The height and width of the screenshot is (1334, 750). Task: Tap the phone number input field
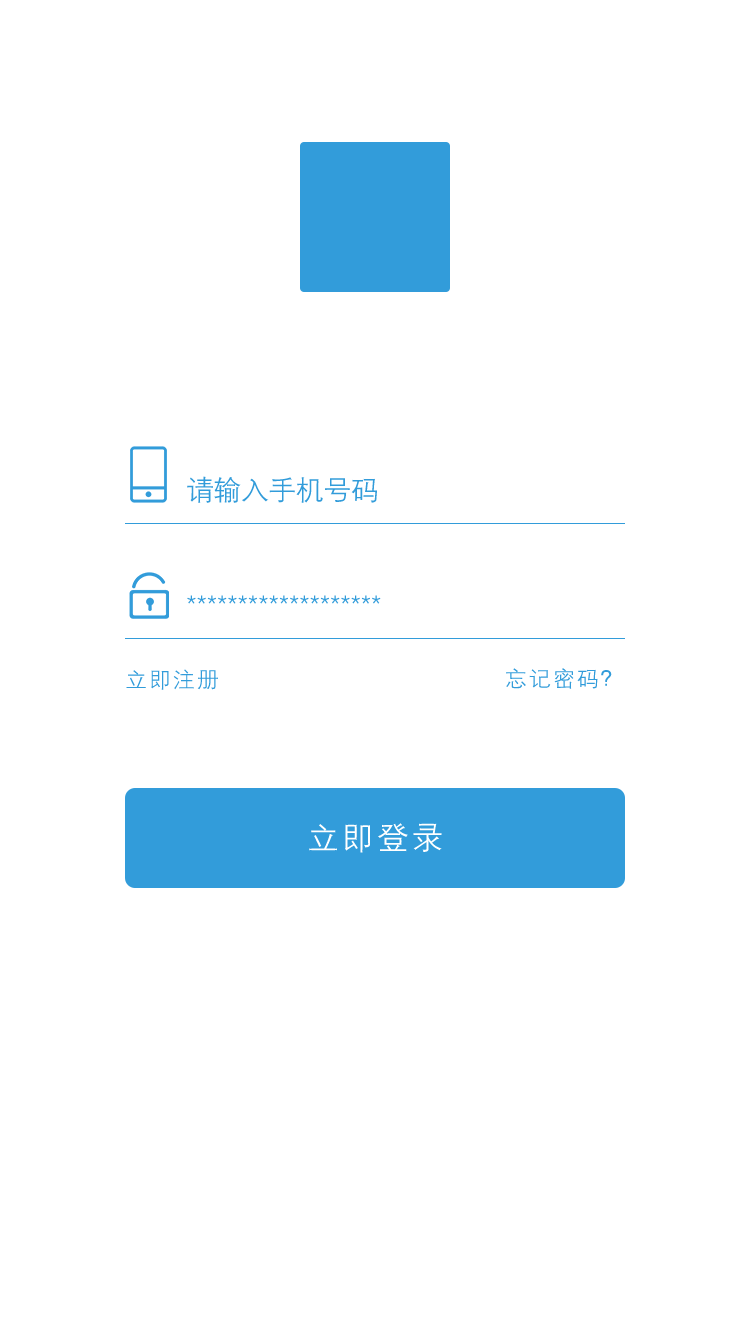coord(404,490)
